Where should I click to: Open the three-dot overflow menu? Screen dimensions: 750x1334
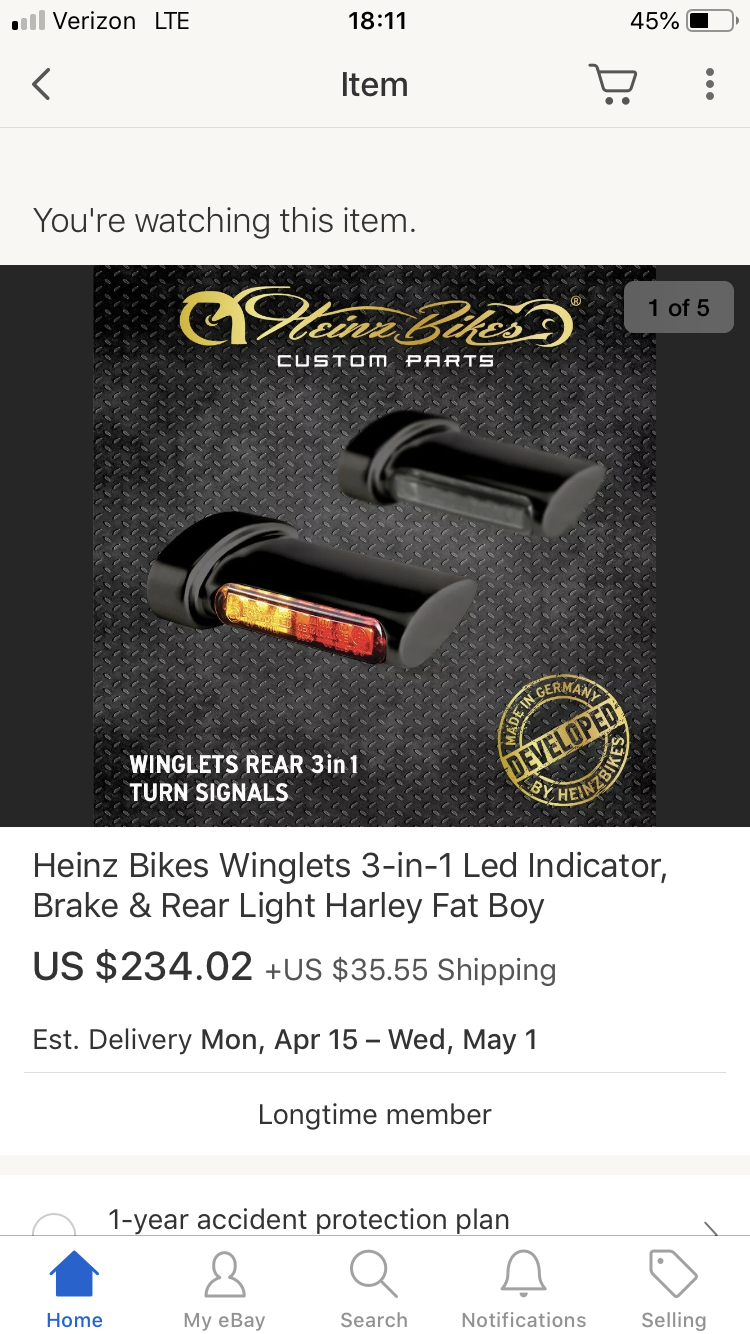point(709,84)
